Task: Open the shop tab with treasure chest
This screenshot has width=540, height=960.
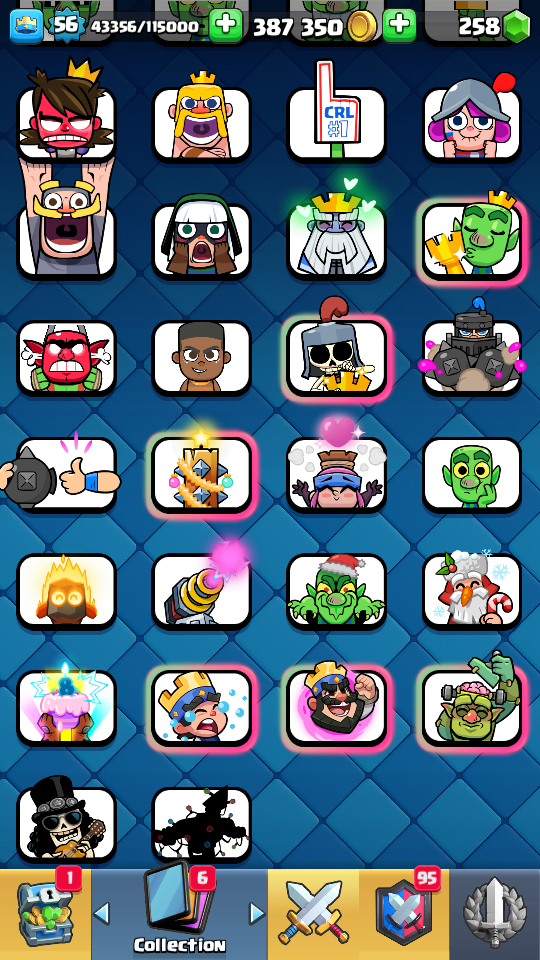Action: (46, 914)
